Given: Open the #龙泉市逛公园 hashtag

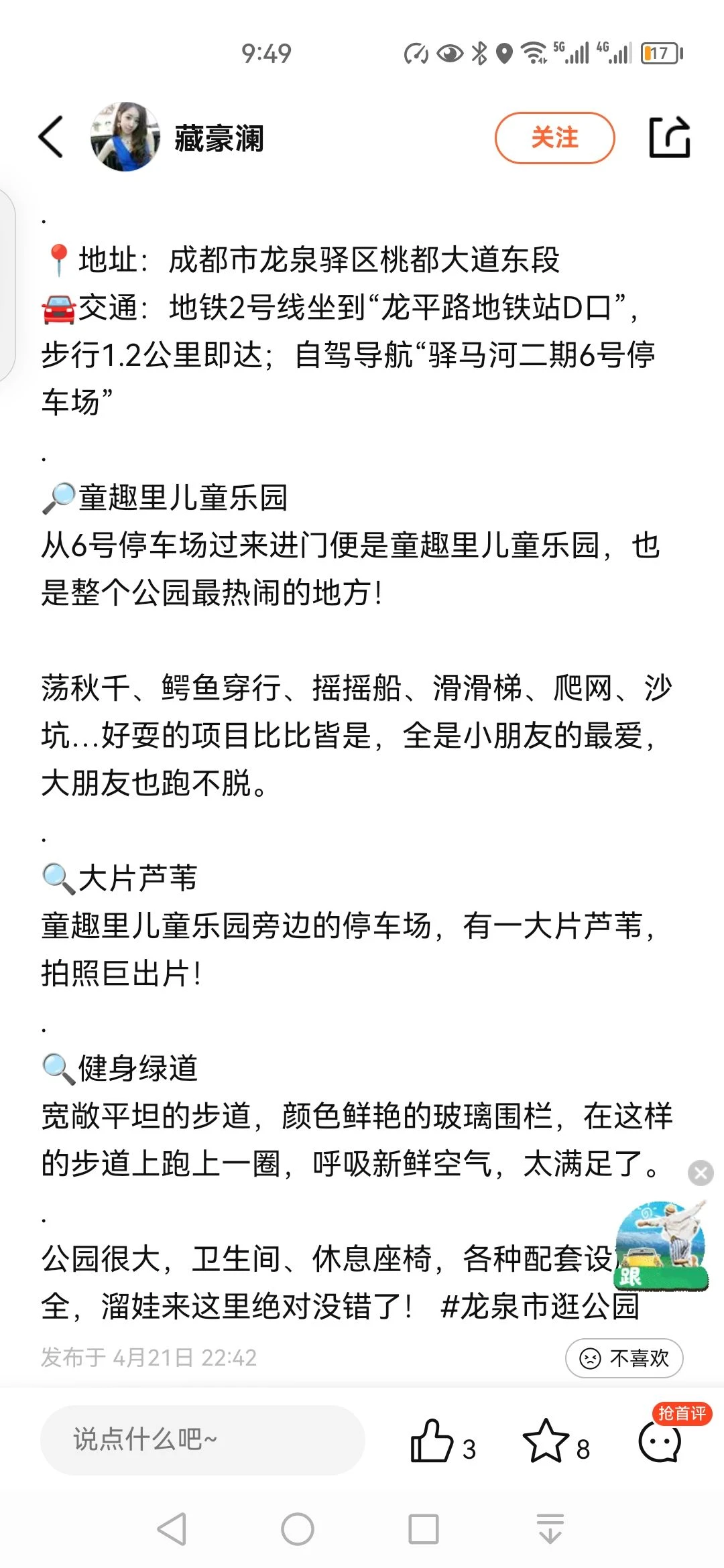Looking at the screenshot, I should tap(540, 1305).
